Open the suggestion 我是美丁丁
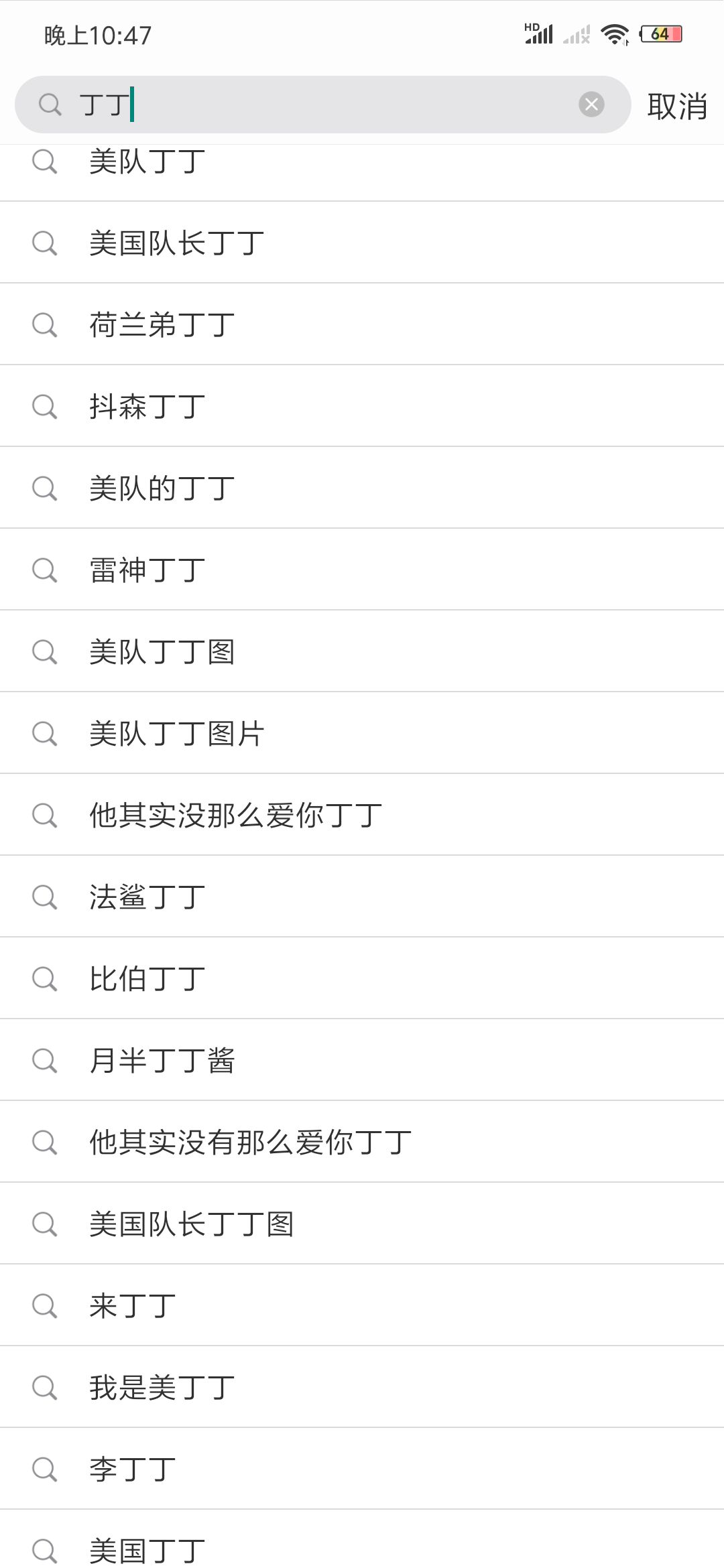The image size is (724, 1568). (362, 1387)
